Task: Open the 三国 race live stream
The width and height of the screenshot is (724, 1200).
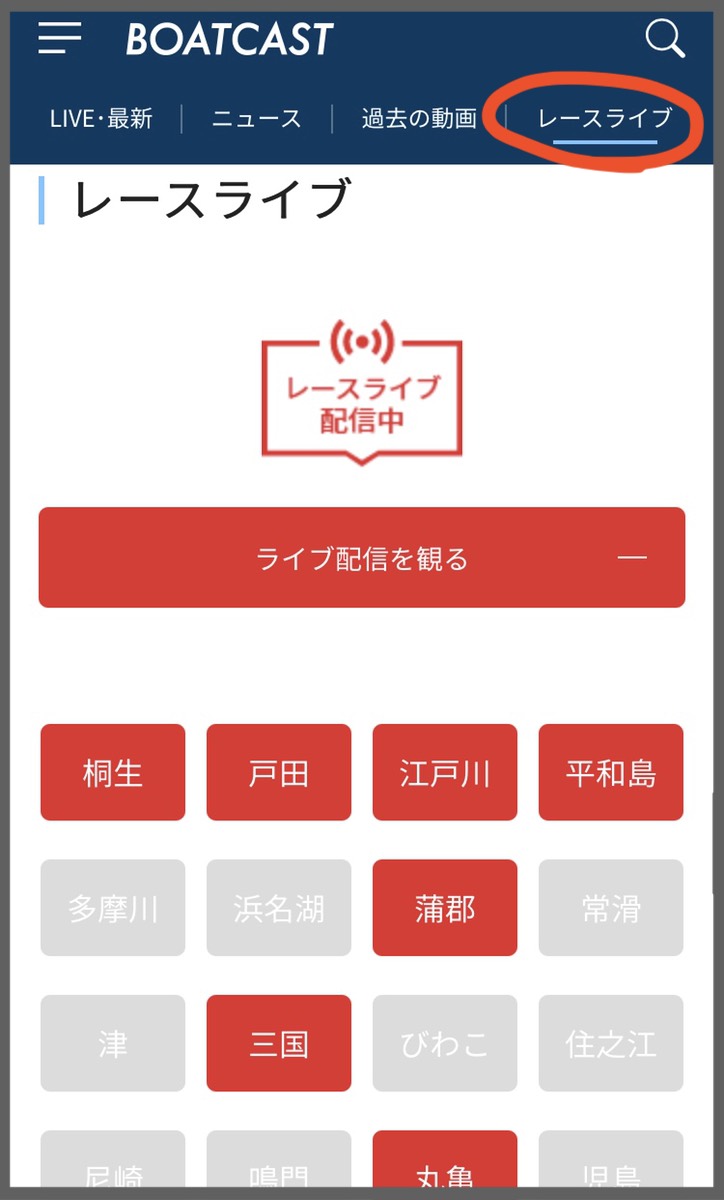Action: [278, 1043]
